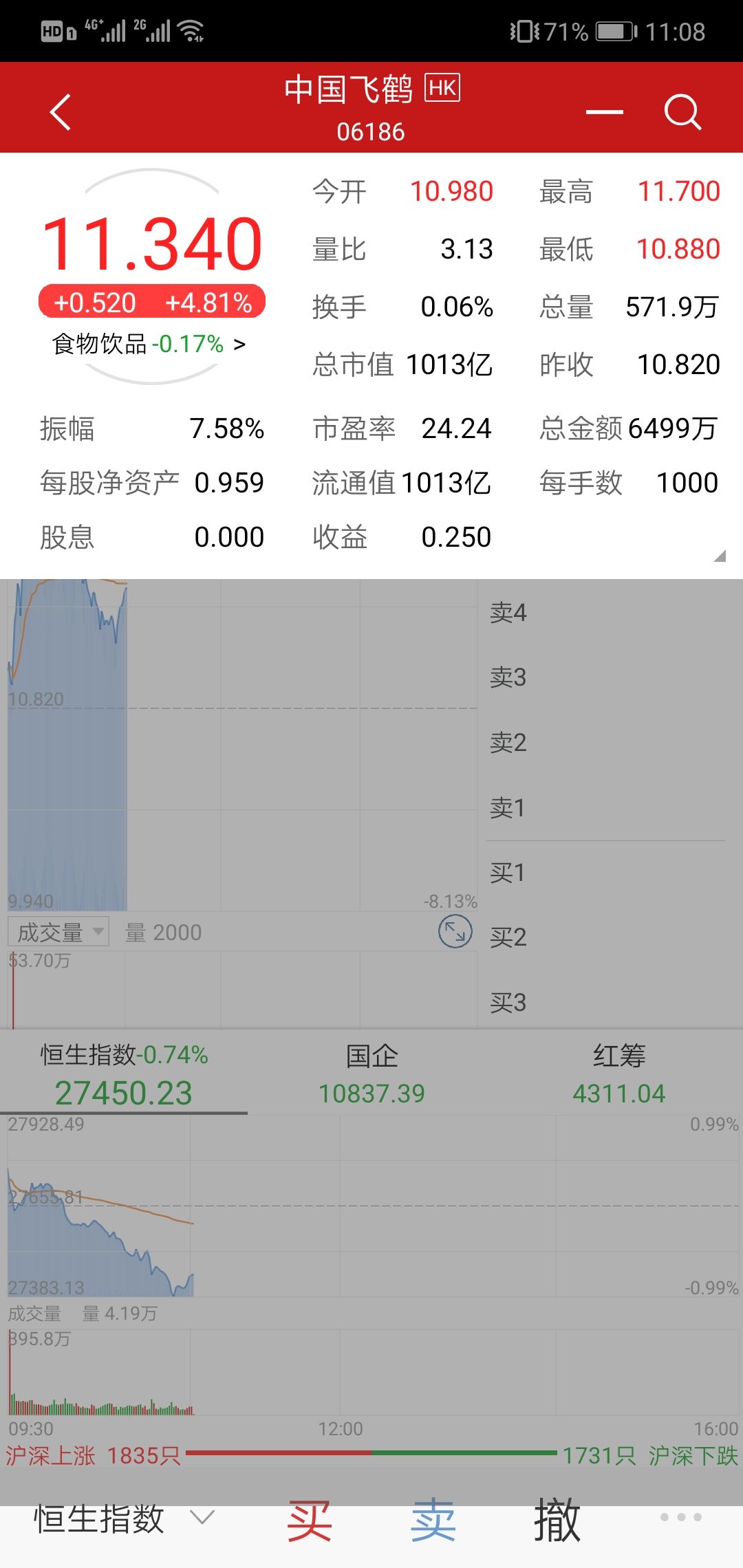
Task: Tap the 撤 cancel order button
Action: (x=557, y=1520)
